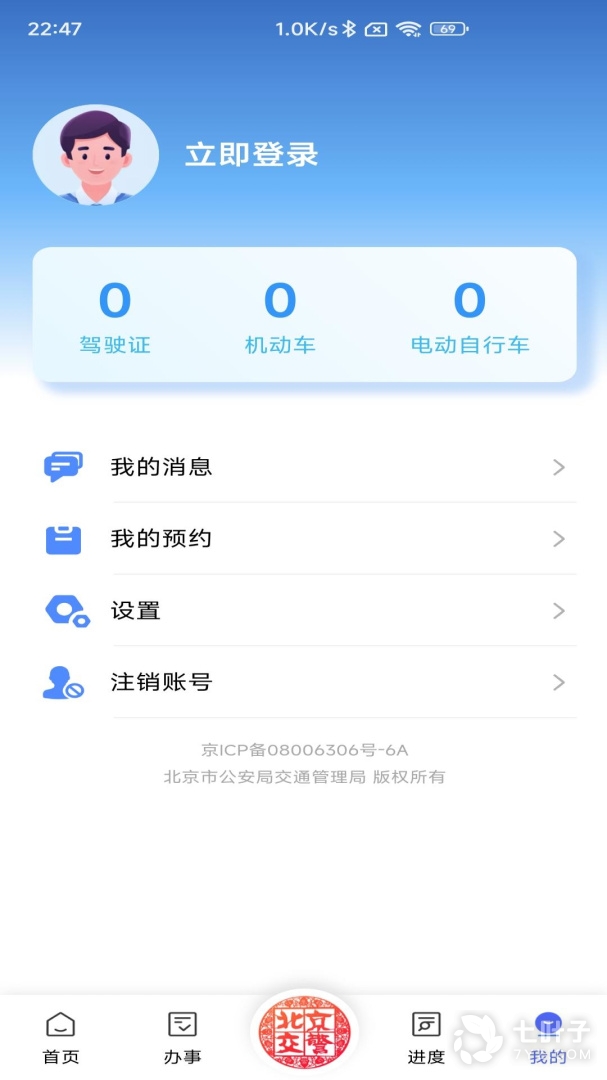
Task: Switch to the 办事 tab
Action: 182,1037
